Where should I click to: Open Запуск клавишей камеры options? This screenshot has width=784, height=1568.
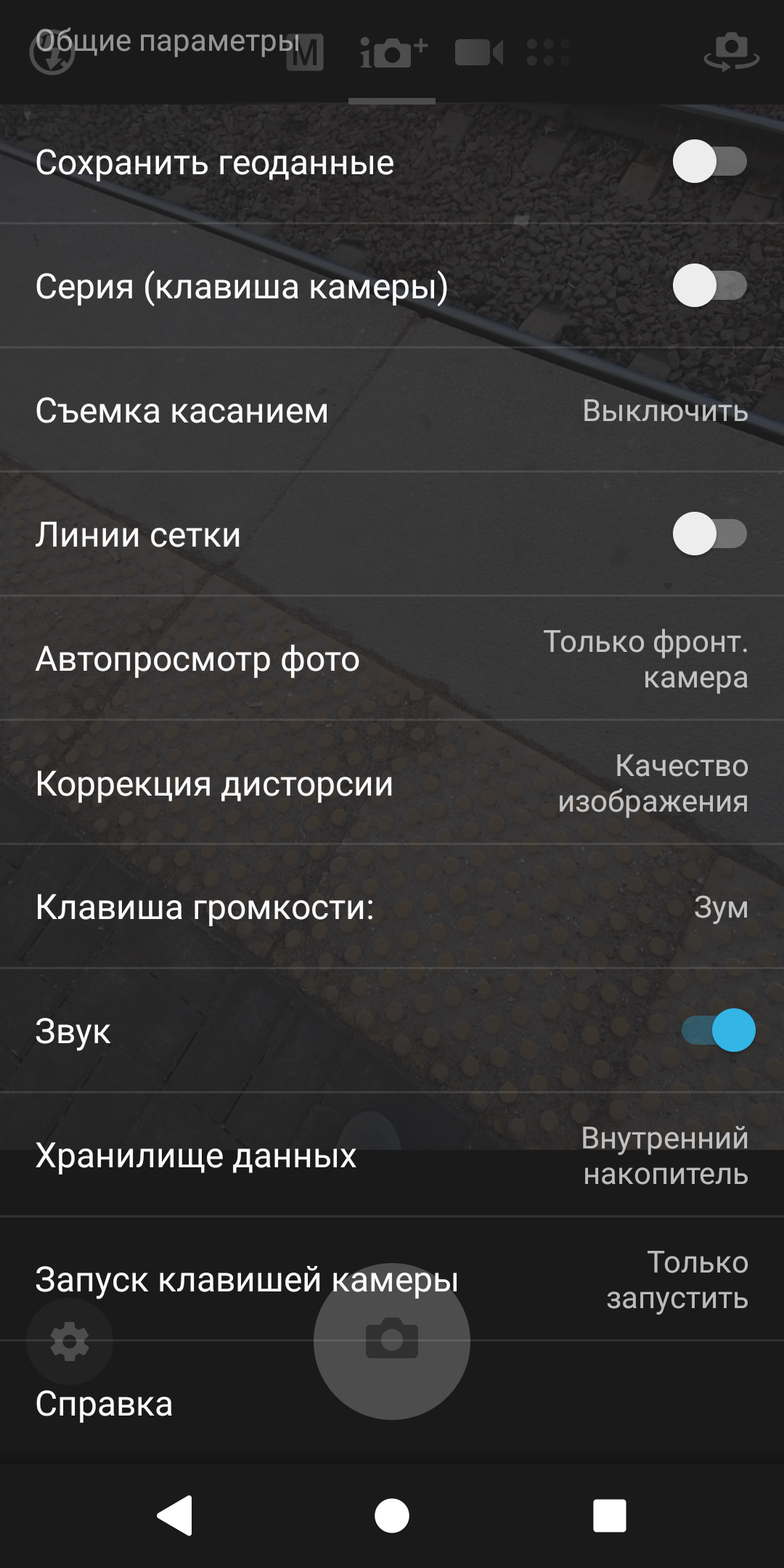581,1280
